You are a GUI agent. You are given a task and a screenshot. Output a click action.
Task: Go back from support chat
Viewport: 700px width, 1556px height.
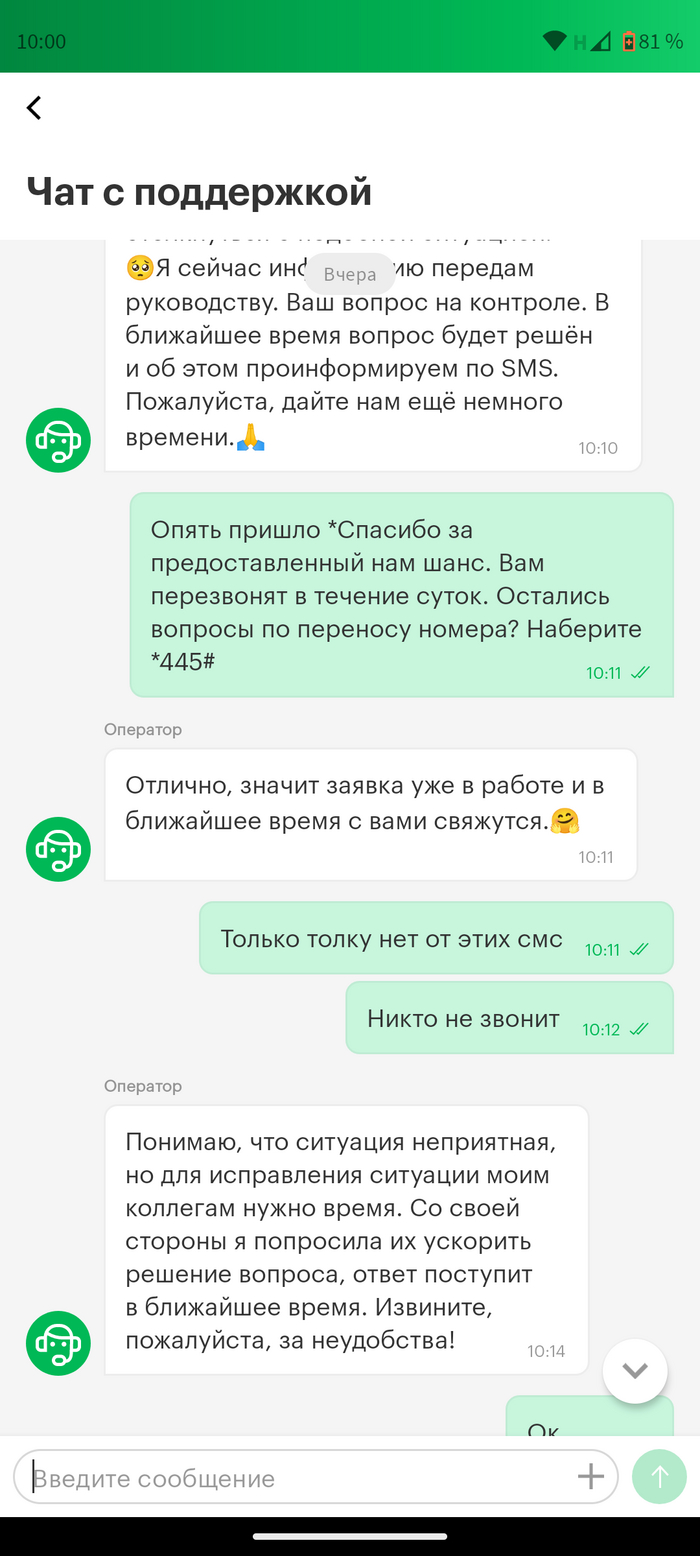tap(34, 108)
